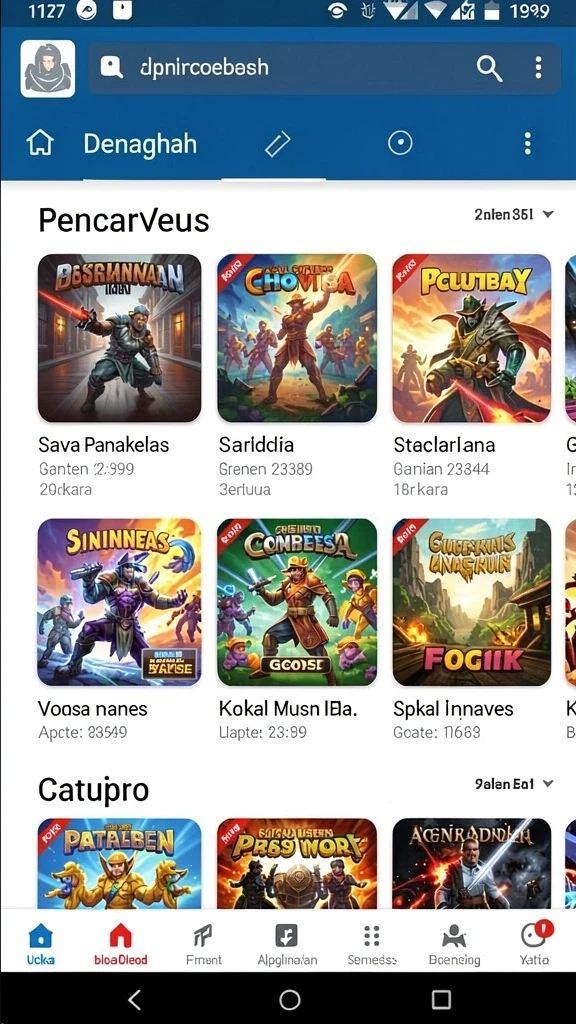Expand the dropdown next to Catupro
576x1024 pixels.
click(514, 784)
